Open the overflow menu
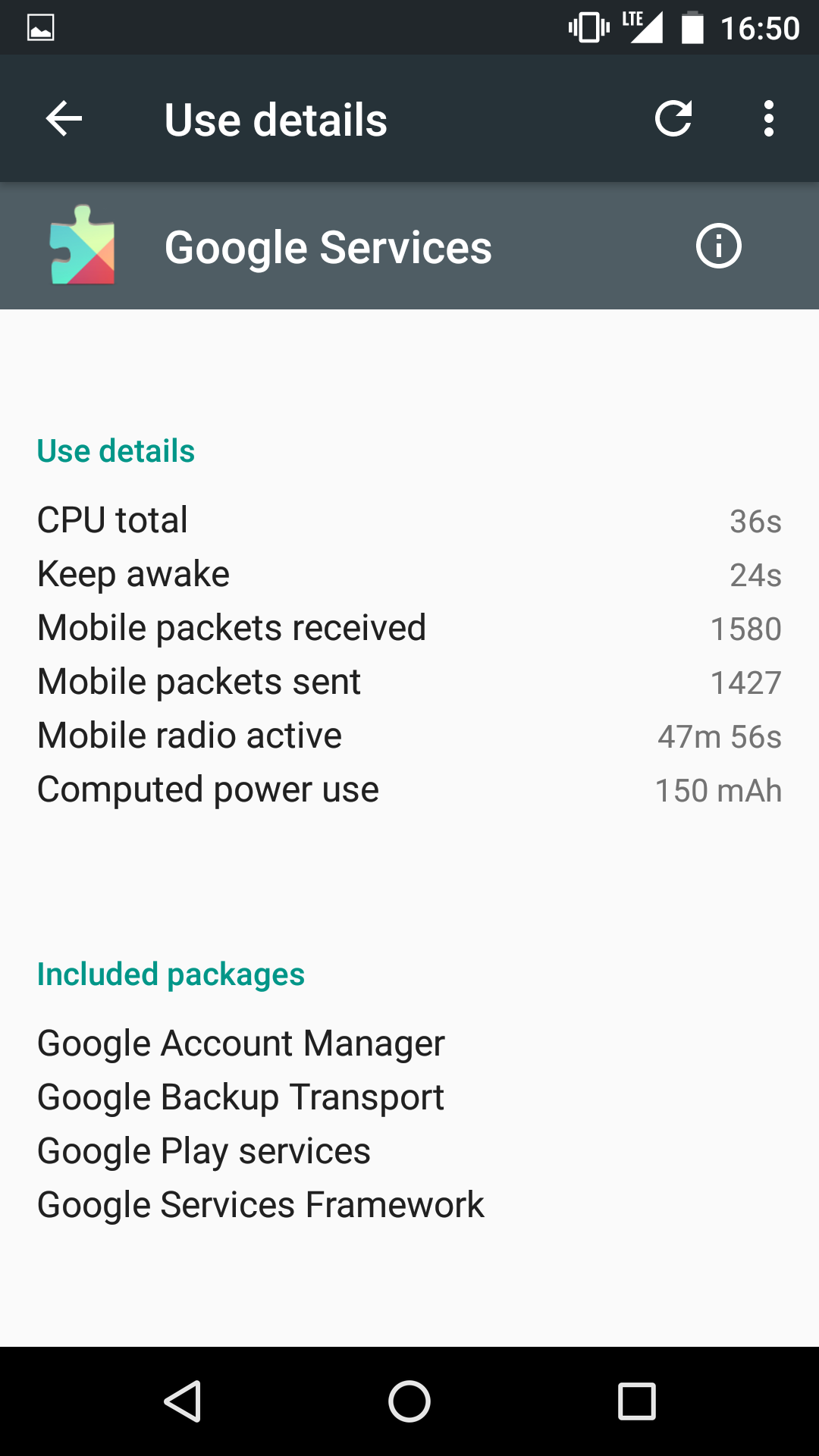The width and height of the screenshot is (819, 1456). pos(769,118)
